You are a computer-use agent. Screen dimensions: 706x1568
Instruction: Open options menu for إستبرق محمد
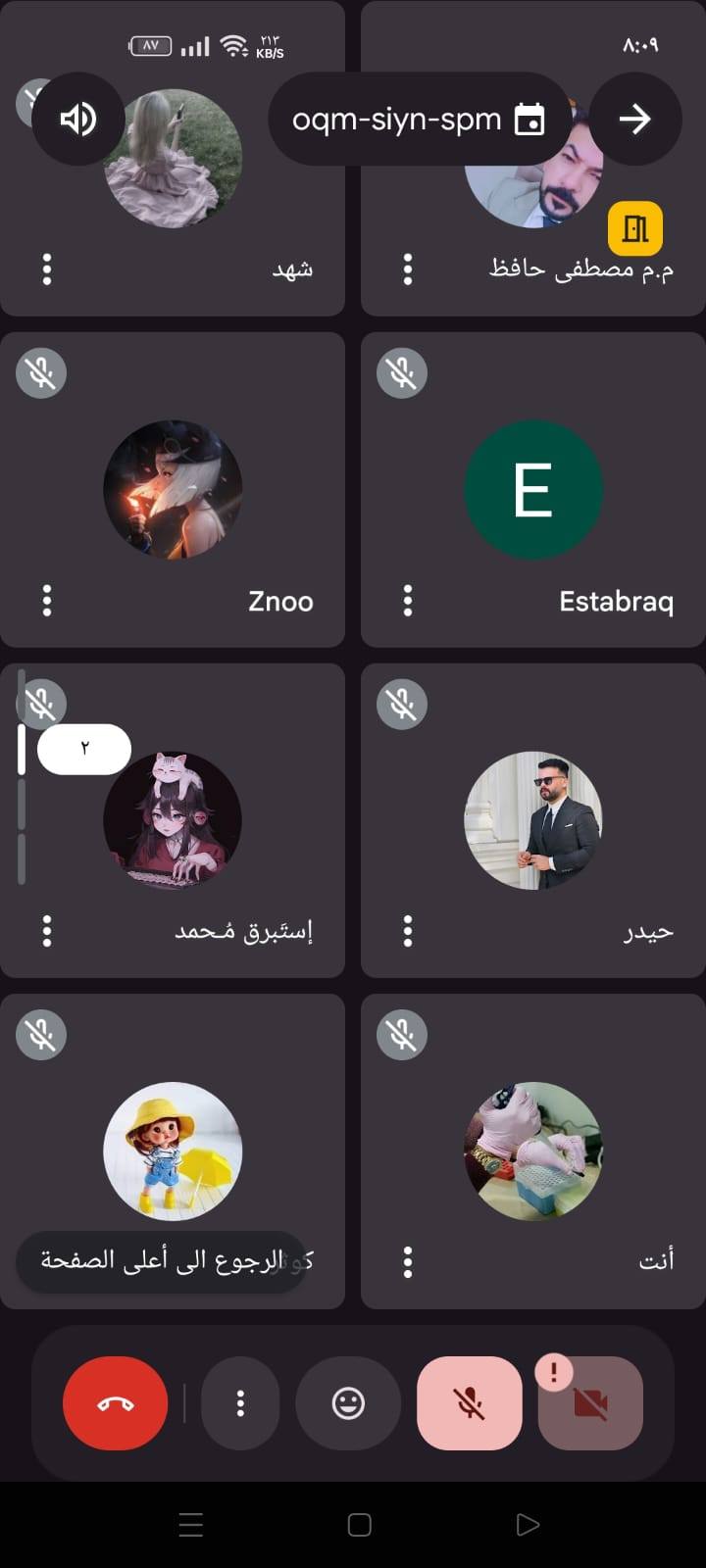[x=47, y=930]
